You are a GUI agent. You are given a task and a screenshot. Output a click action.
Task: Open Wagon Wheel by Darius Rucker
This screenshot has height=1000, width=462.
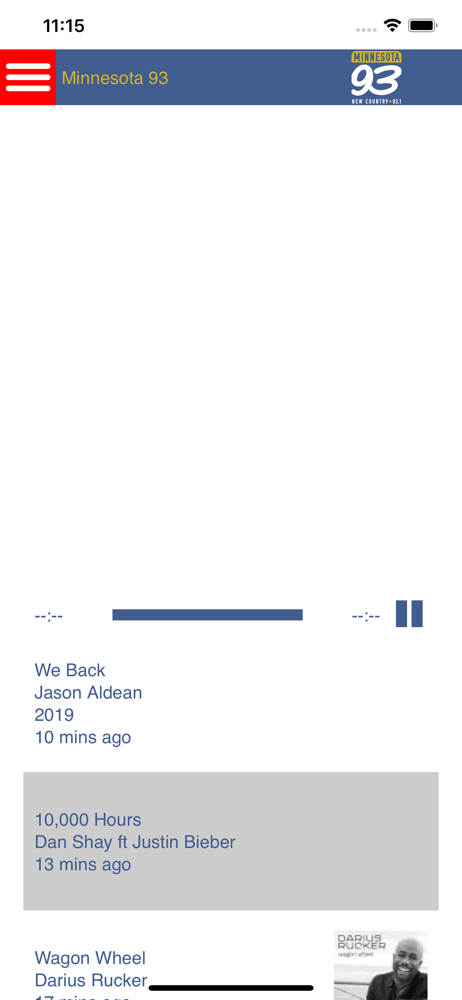(x=231, y=965)
